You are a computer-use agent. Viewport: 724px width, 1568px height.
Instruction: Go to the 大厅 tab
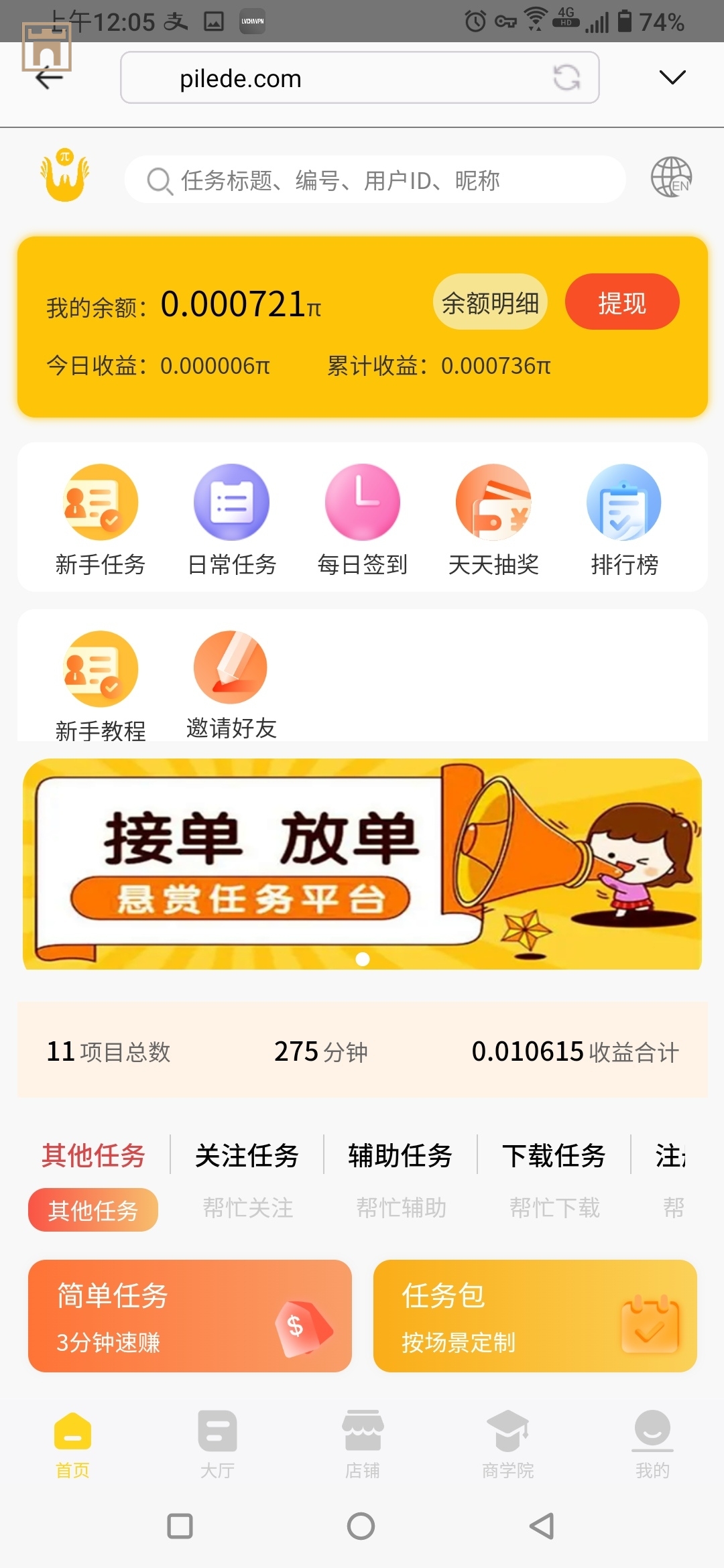tap(217, 1444)
